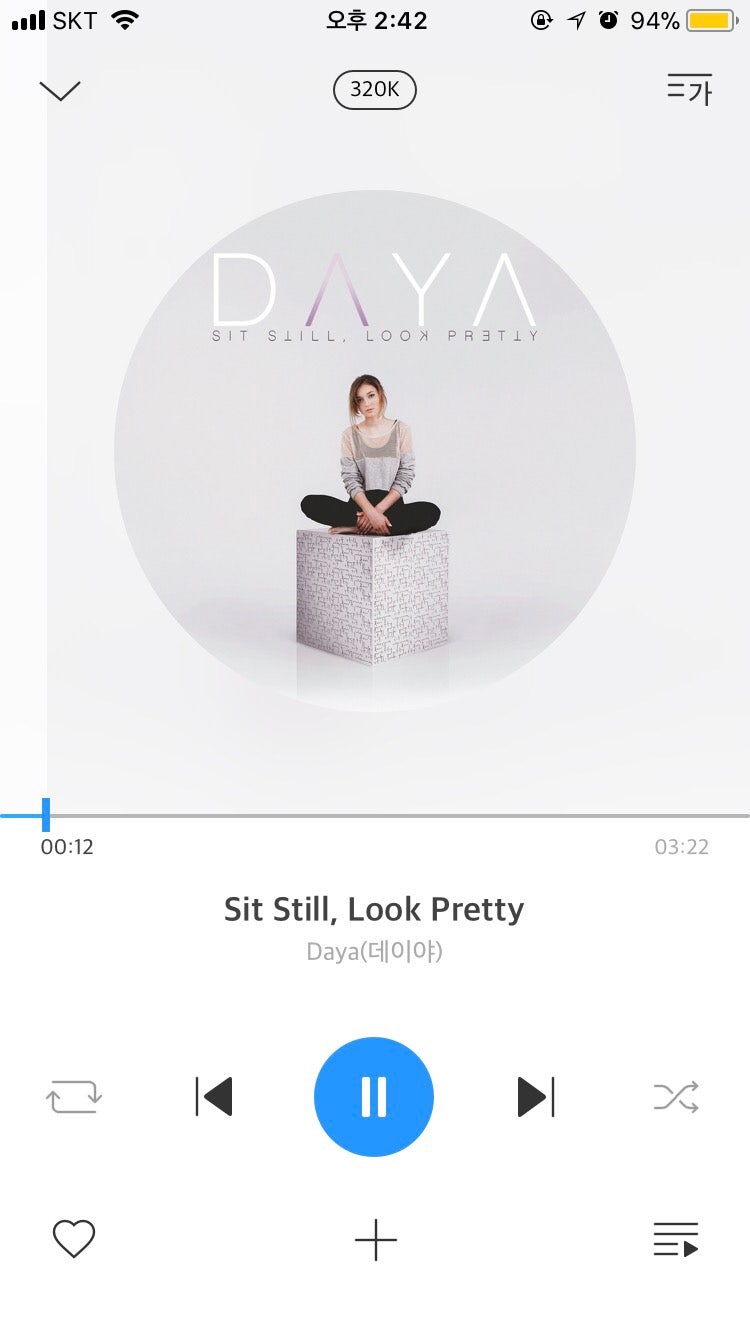Image resolution: width=750 pixels, height=1334 pixels.
Task: Open the Daya(데이야) artist page
Action: pos(374,951)
